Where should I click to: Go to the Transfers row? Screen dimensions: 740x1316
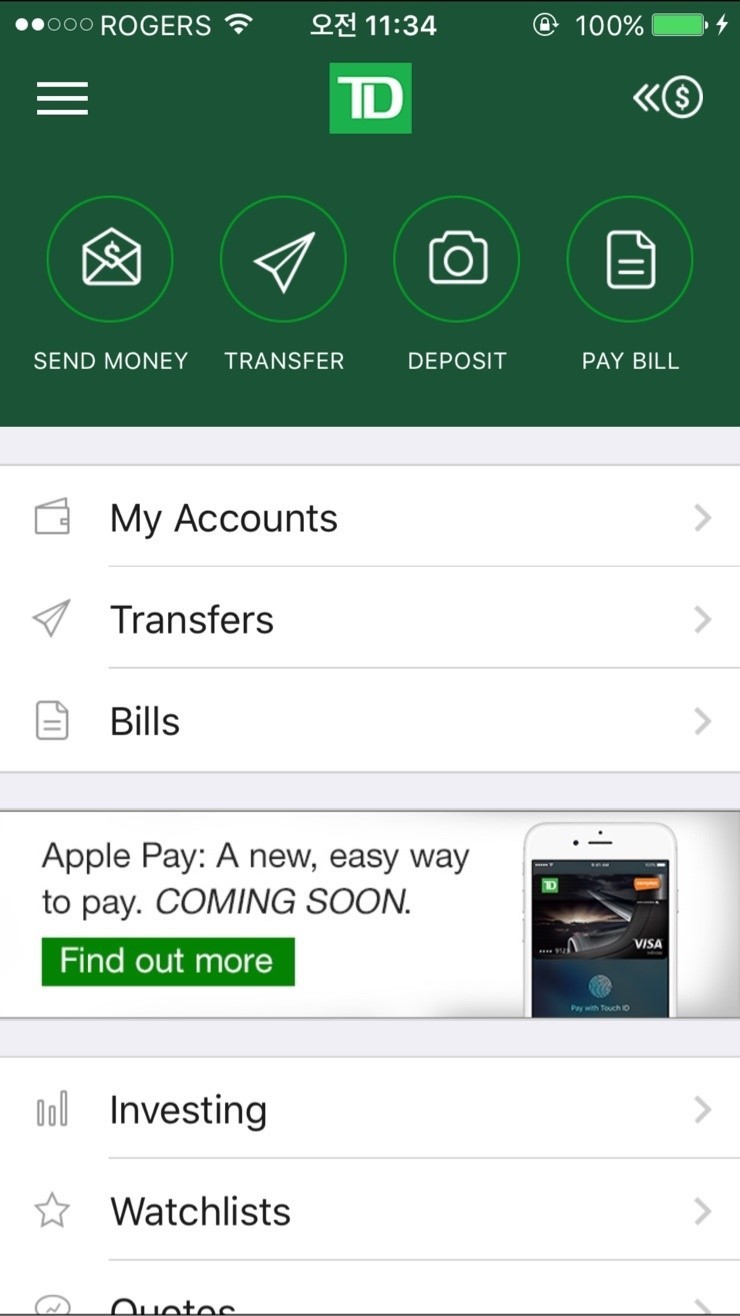coord(370,620)
